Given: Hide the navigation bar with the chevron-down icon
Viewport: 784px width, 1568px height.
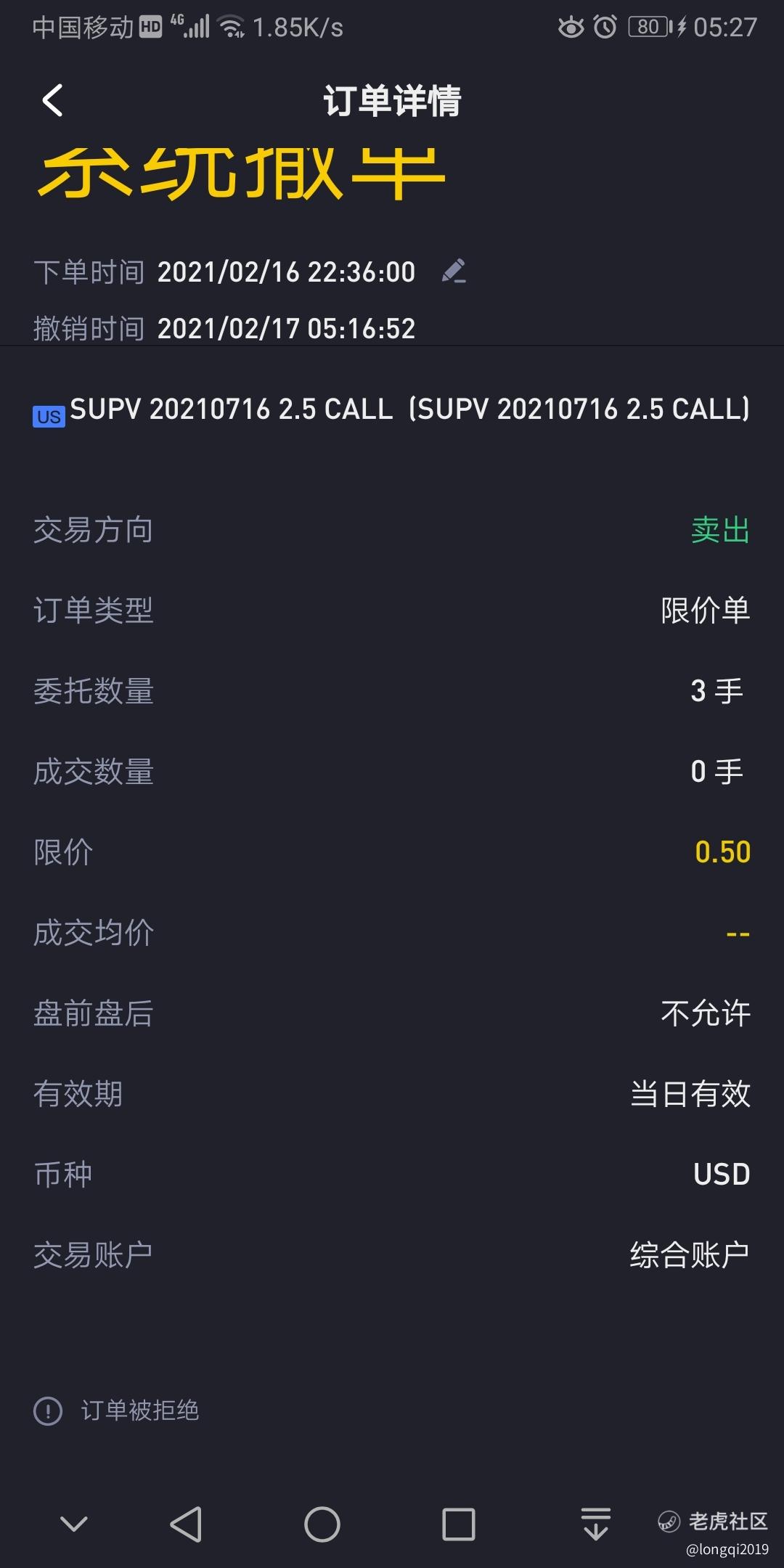Looking at the screenshot, I should pyautogui.click(x=74, y=1524).
